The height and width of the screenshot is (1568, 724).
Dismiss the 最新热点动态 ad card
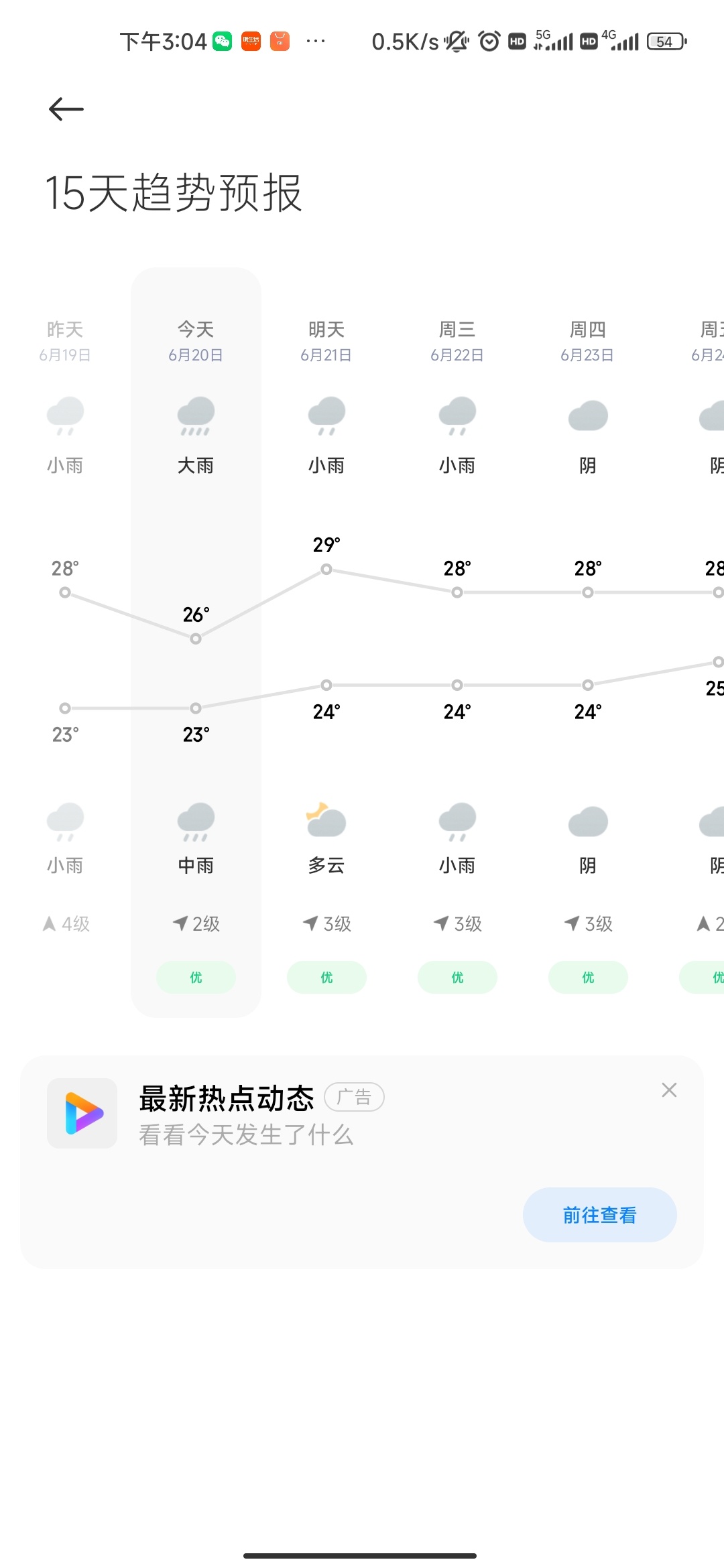[x=668, y=1090]
